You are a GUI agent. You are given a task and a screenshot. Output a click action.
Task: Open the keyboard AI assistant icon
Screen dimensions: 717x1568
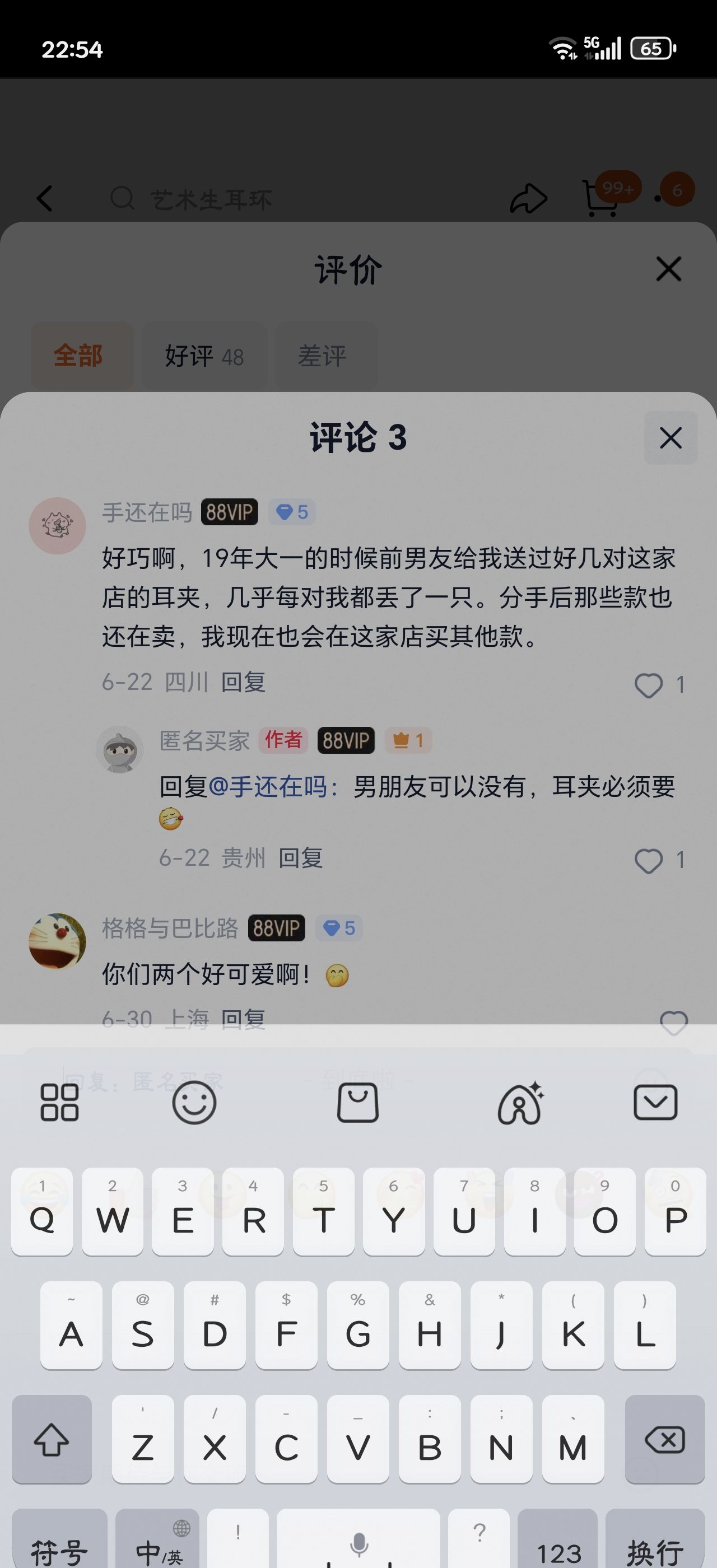[x=520, y=1102]
